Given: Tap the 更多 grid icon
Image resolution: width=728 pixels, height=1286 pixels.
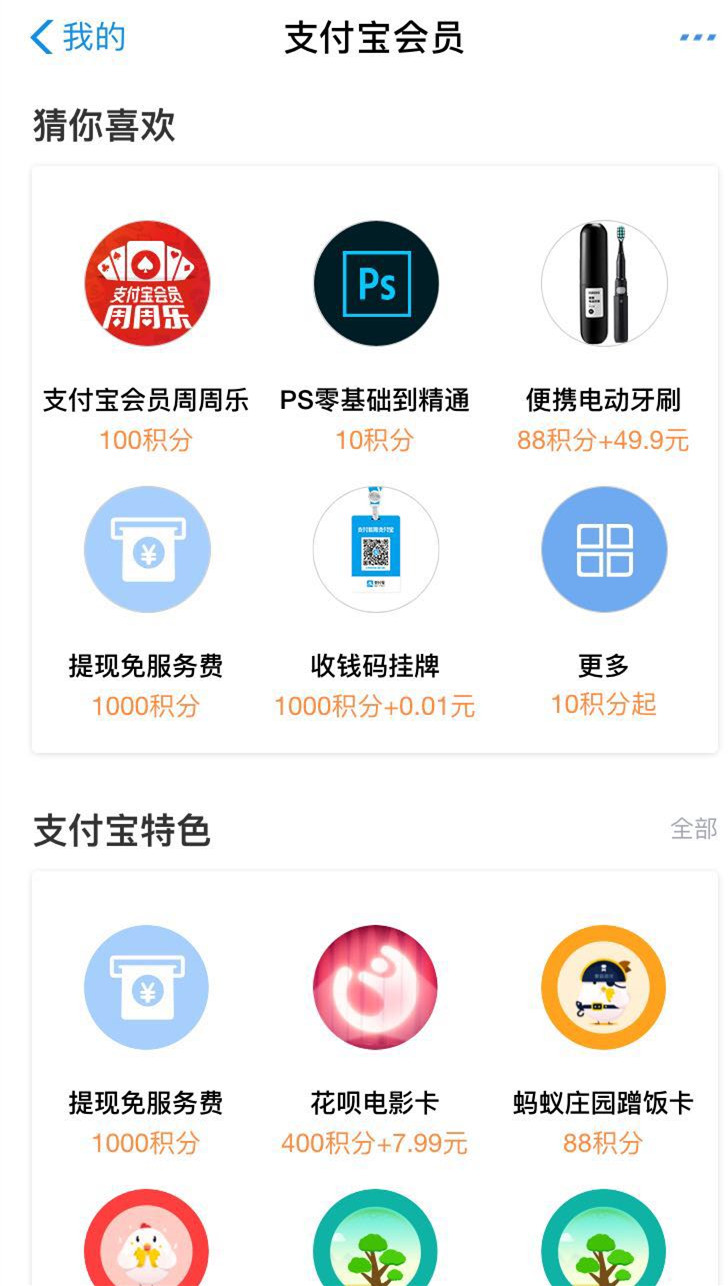Looking at the screenshot, I should (603, 549).
